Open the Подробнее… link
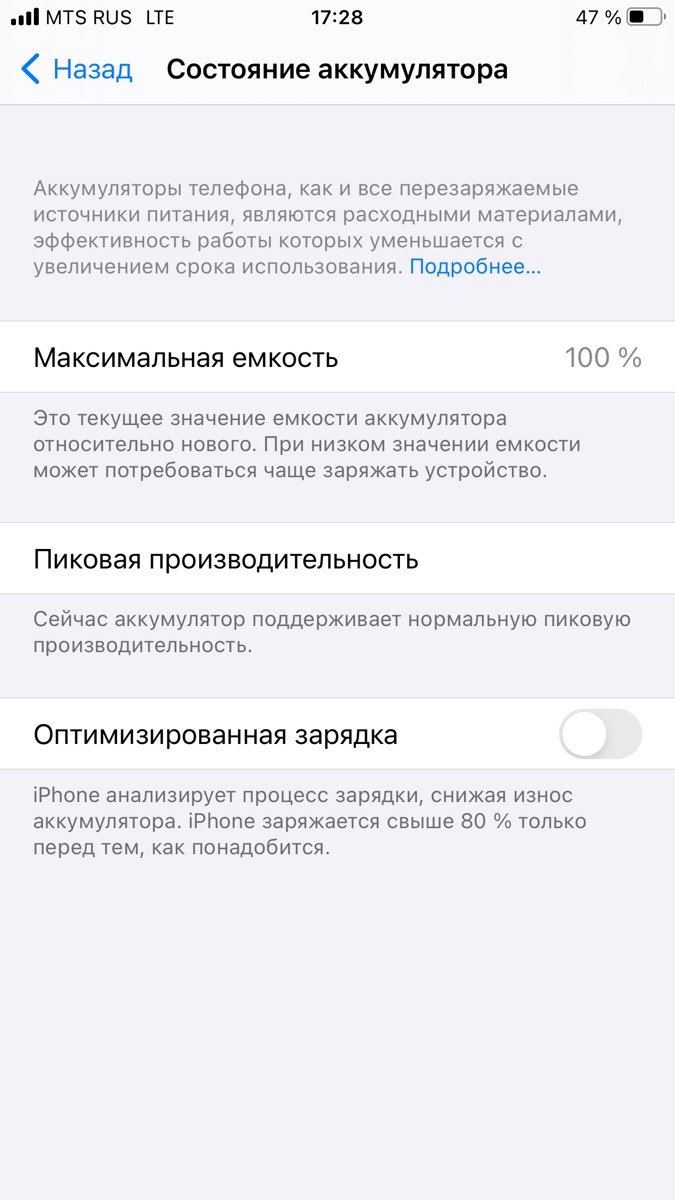Viewport: 675px width, 1200px height. click(x=475, y=267)
